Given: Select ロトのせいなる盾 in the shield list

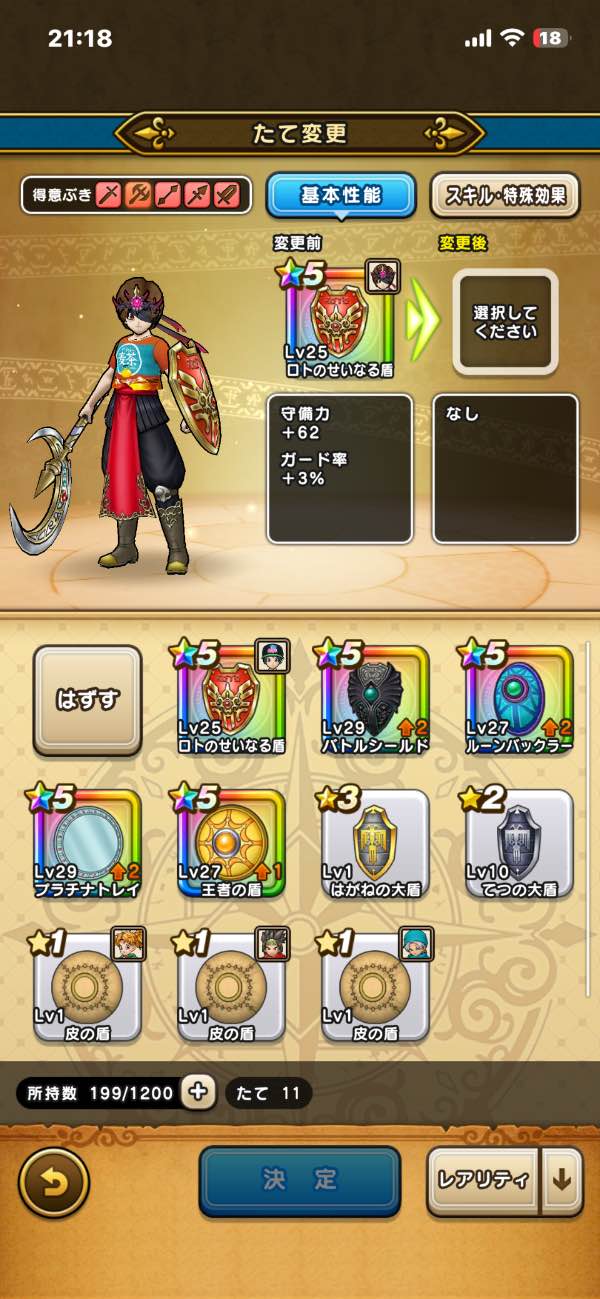Looking at the screenshot, I should click(232, 700).
